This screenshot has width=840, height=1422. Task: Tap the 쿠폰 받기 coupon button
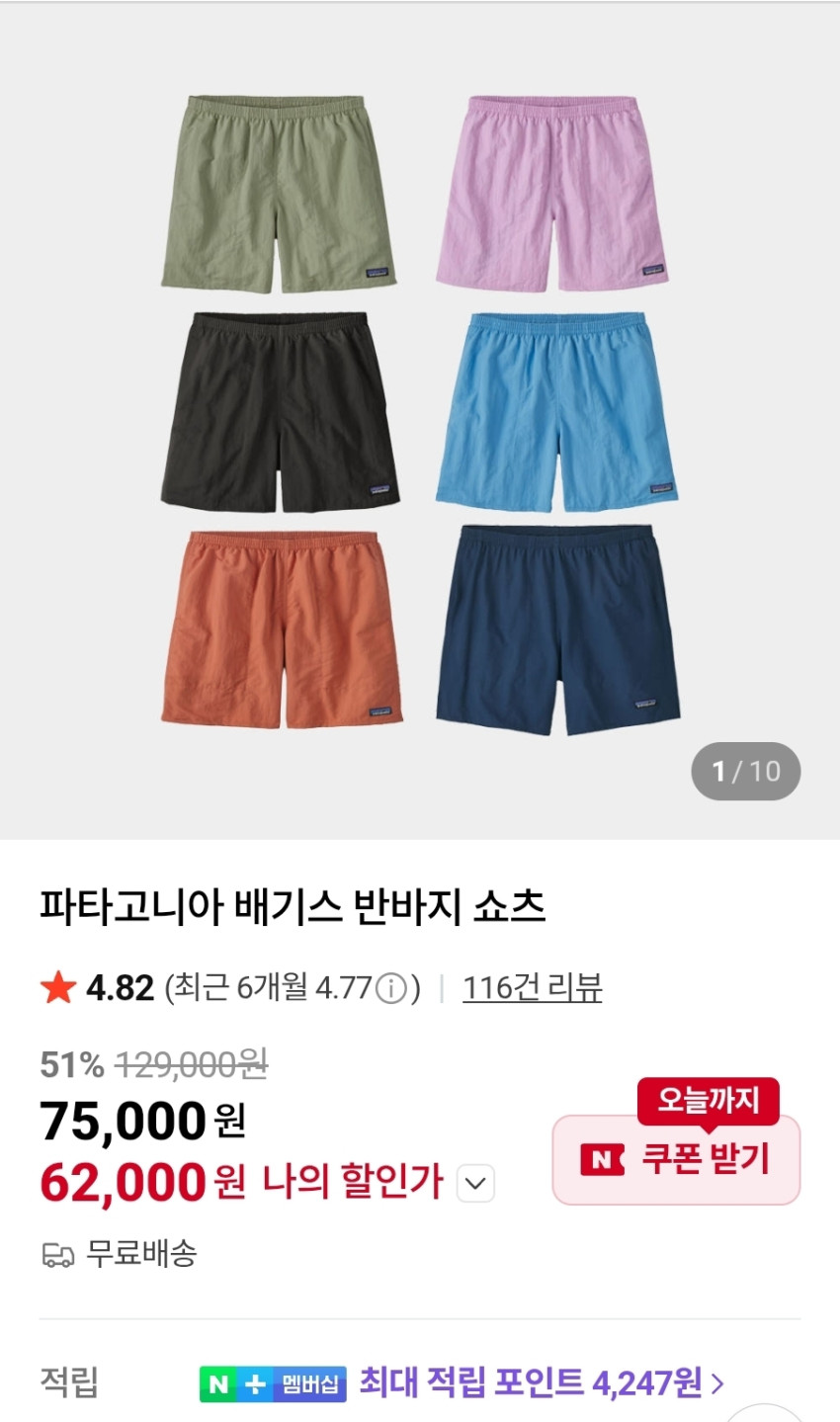(x=676, y=1159)
